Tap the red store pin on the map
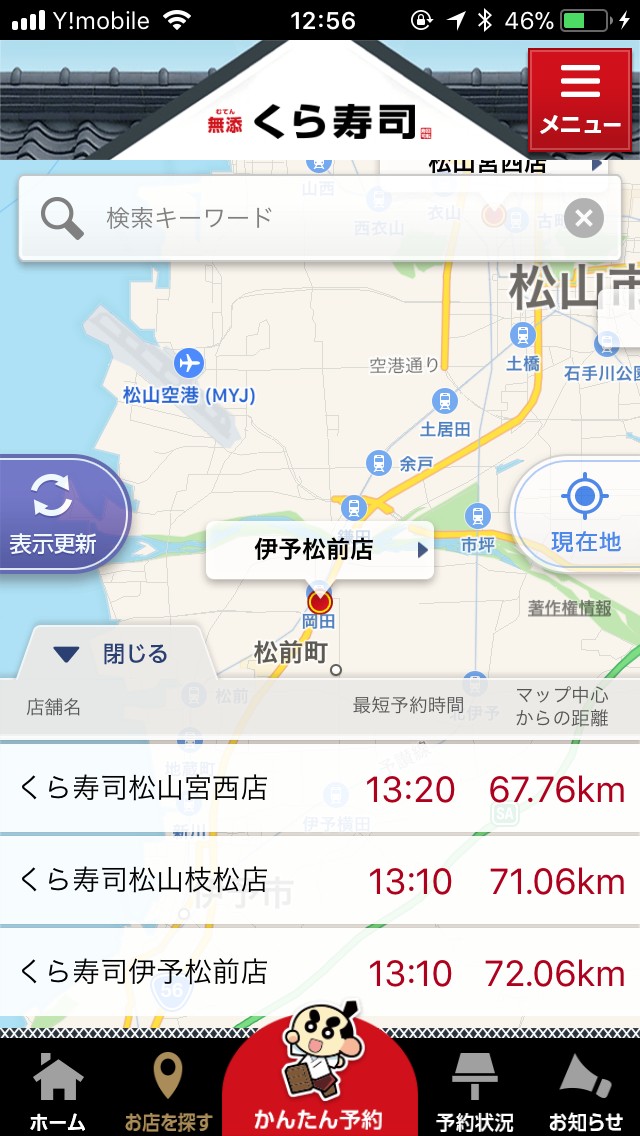Image resolution: width=640 pixels, height=1136 pixels. click(320, 601)
